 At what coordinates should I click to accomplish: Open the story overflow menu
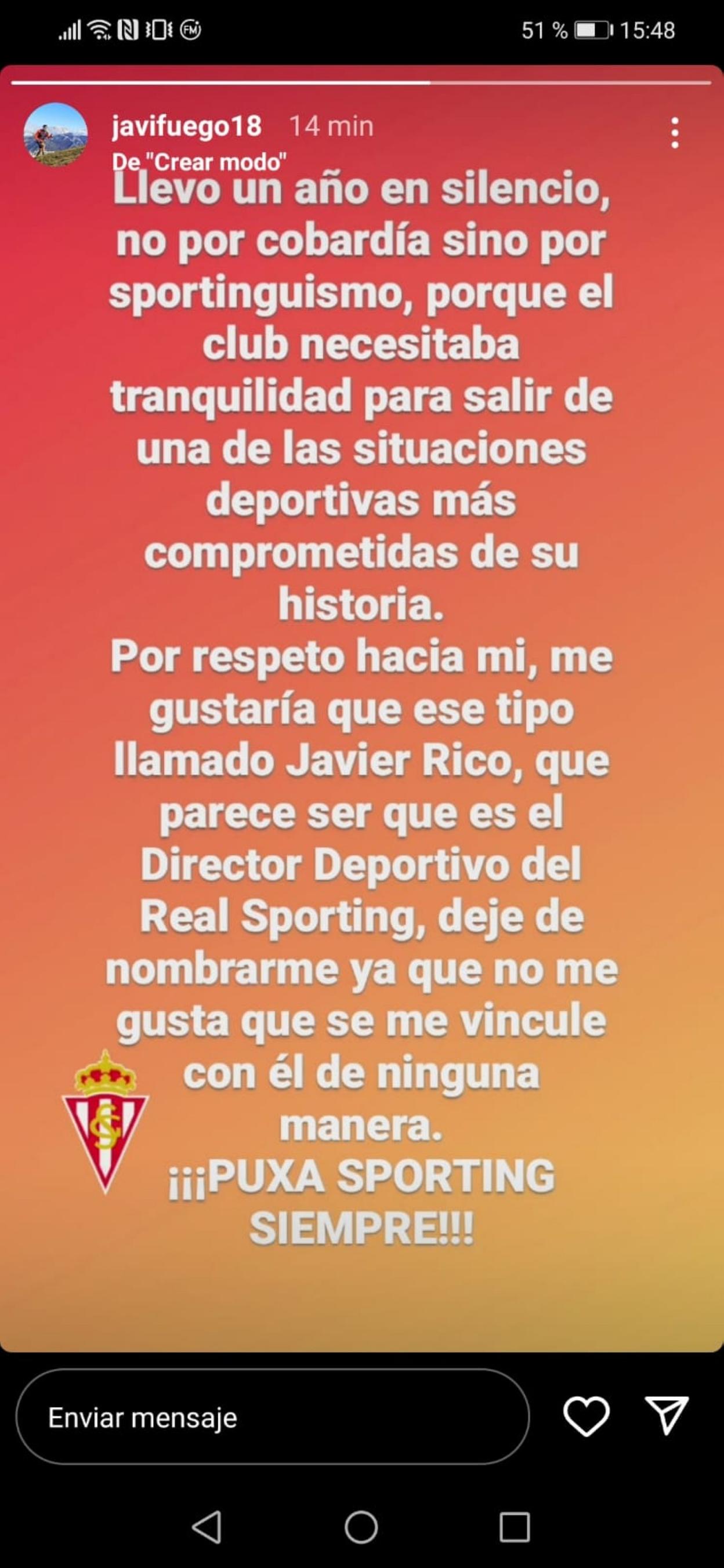(674, 133)
